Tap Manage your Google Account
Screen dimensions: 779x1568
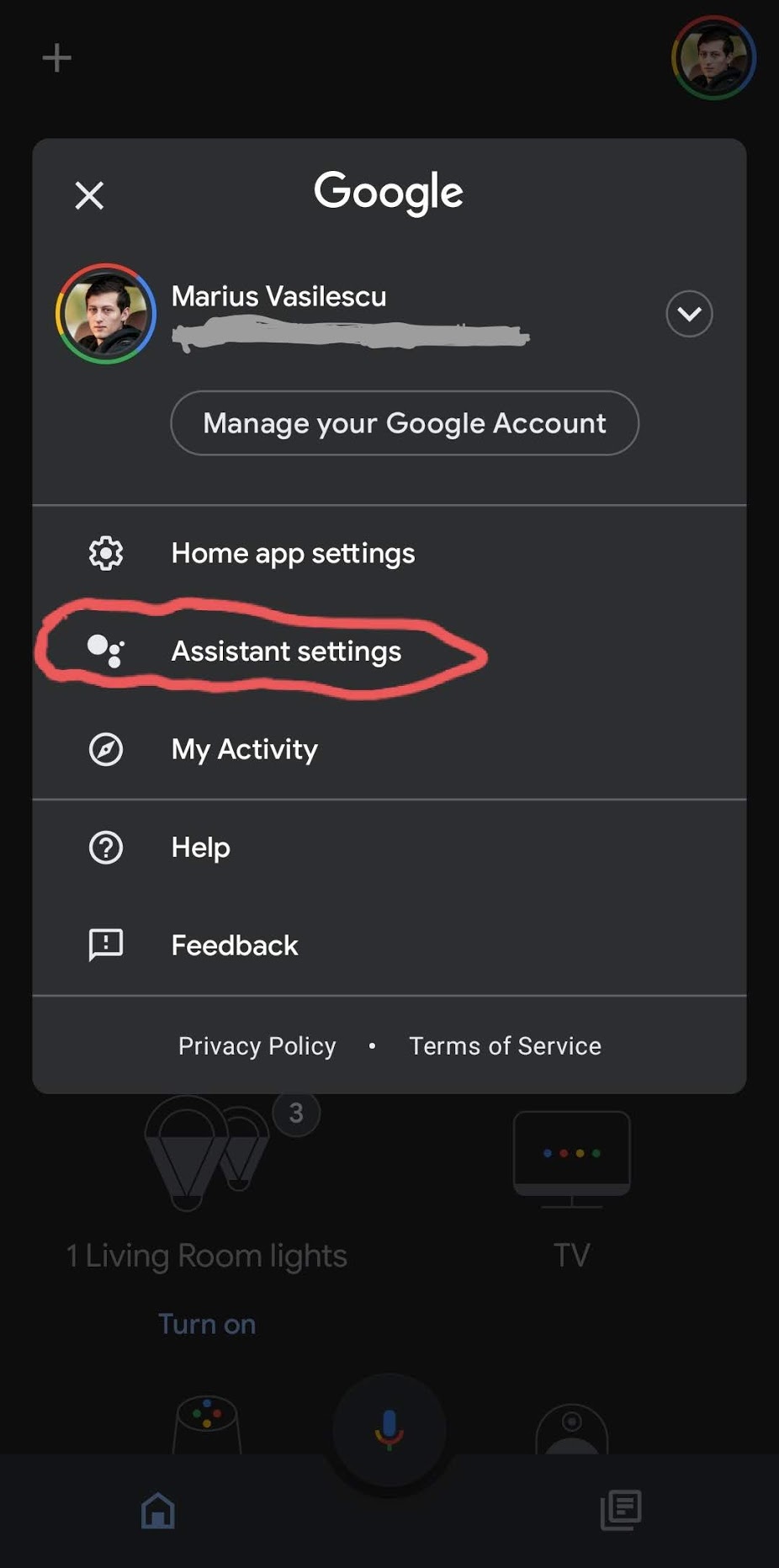[x=405, y=423]
